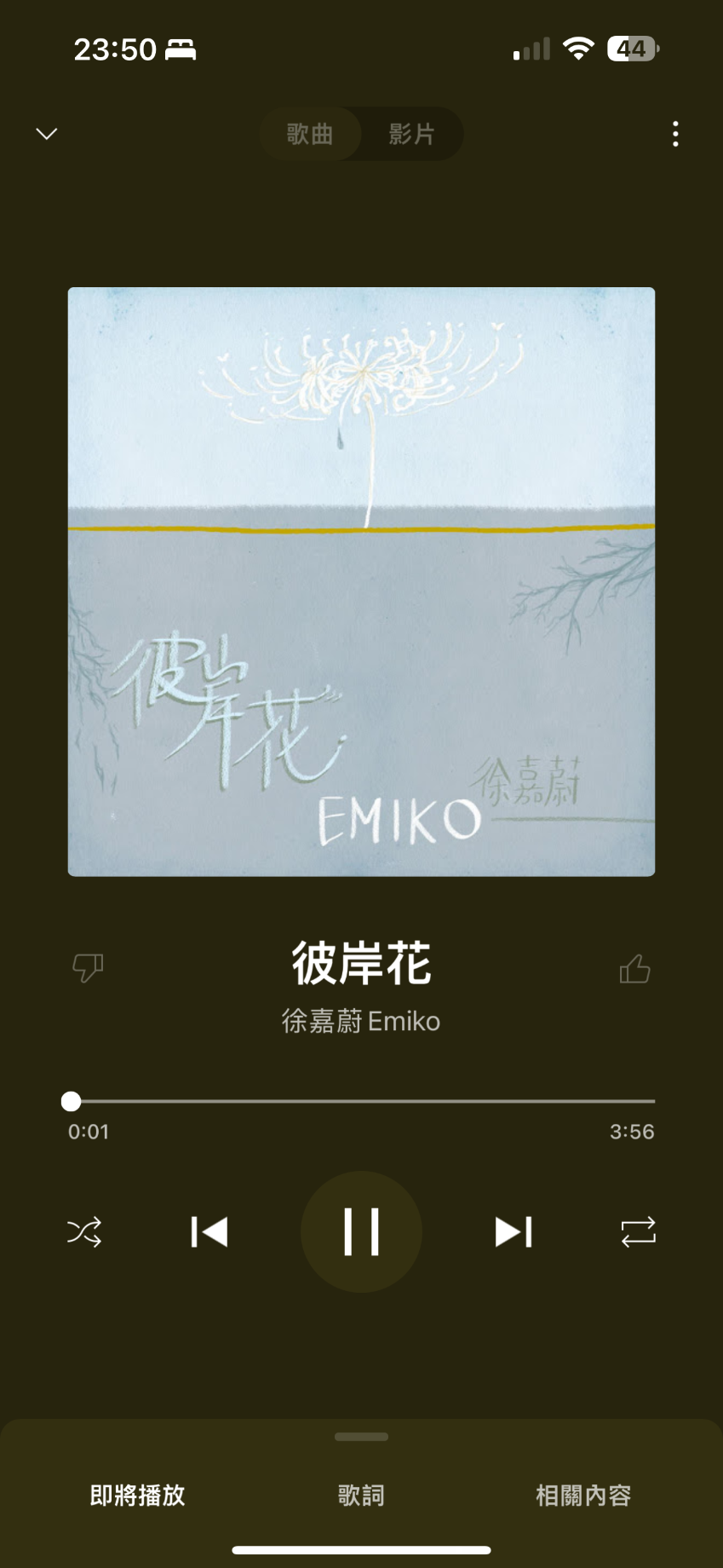723x1568 pixels.
Task: Collapse the player with the down chevron
Action: click(x=47, y=134)
